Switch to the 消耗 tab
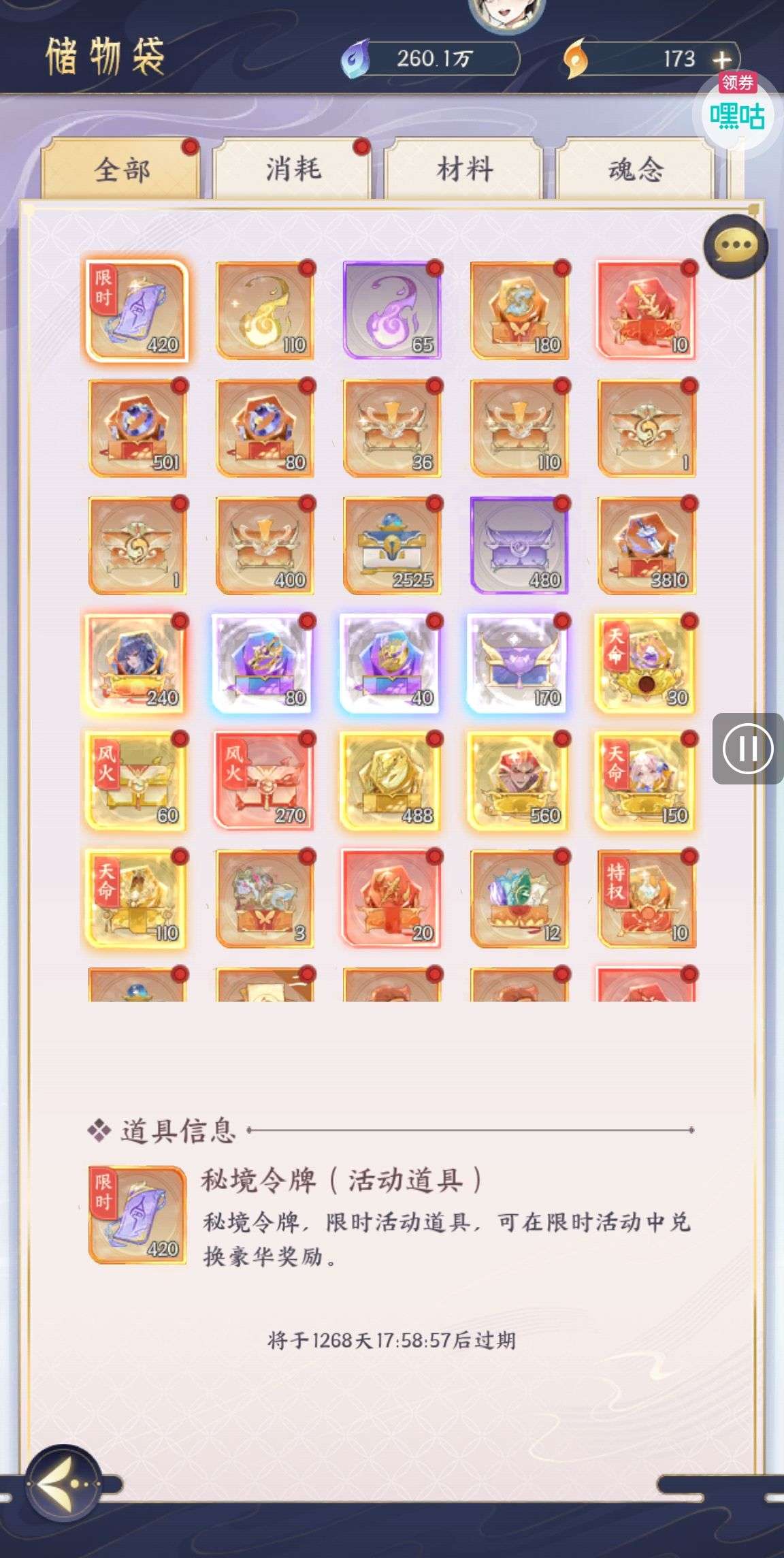Image resolution: width=784 pixels, height=1558 pixels. pos(293,170)
